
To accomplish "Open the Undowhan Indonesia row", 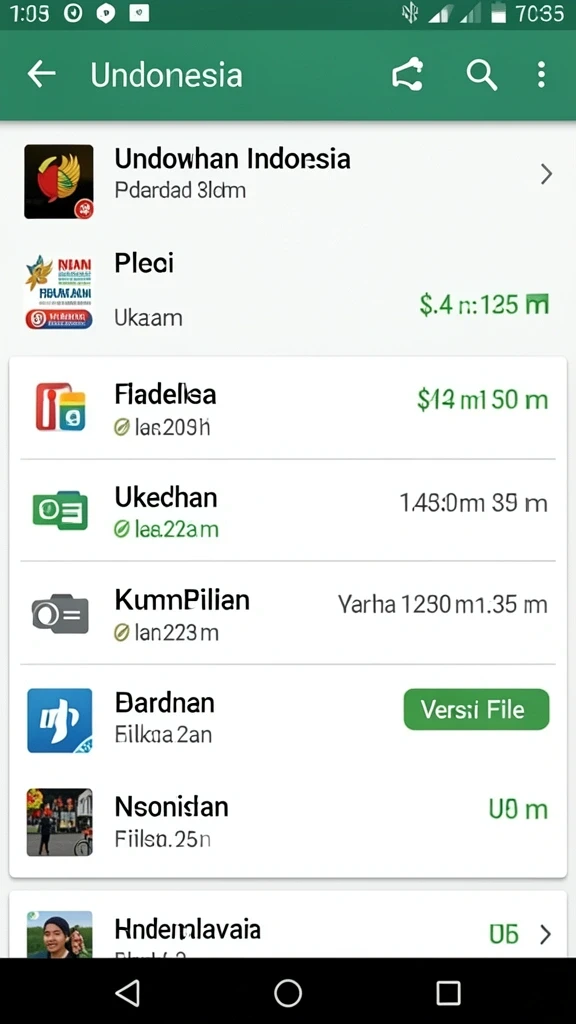I will click(x=288, y=175).
